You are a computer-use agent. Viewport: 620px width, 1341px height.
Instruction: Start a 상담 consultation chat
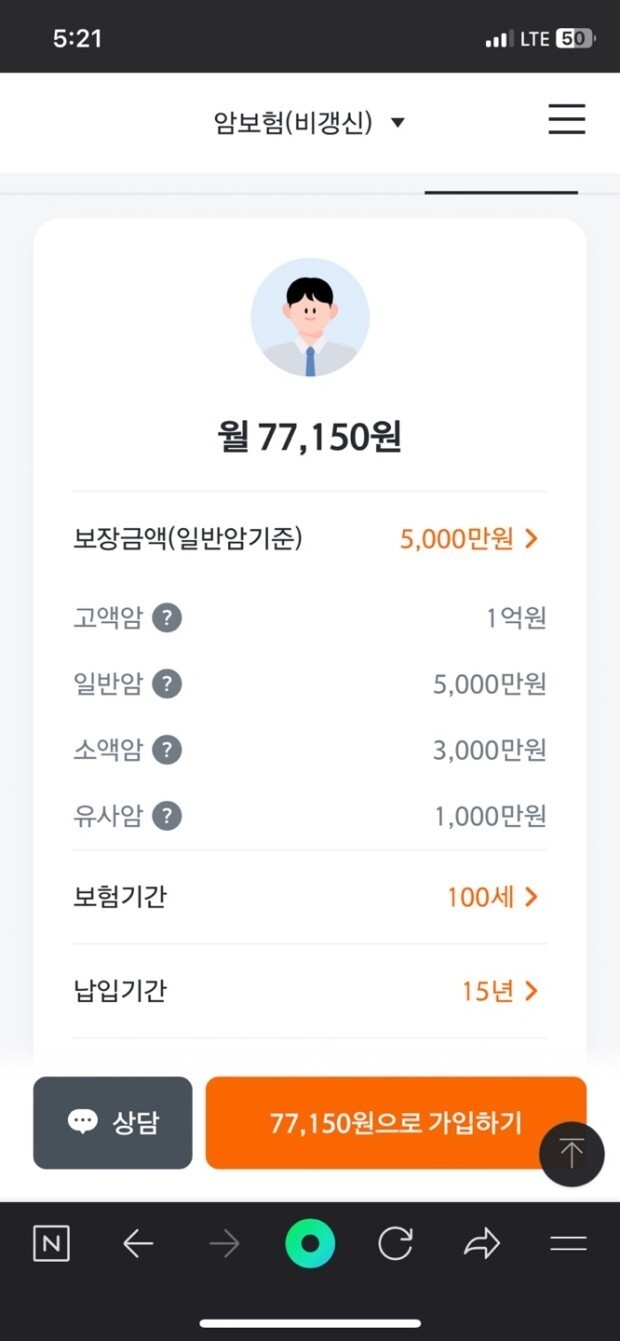pos(113,1122)
